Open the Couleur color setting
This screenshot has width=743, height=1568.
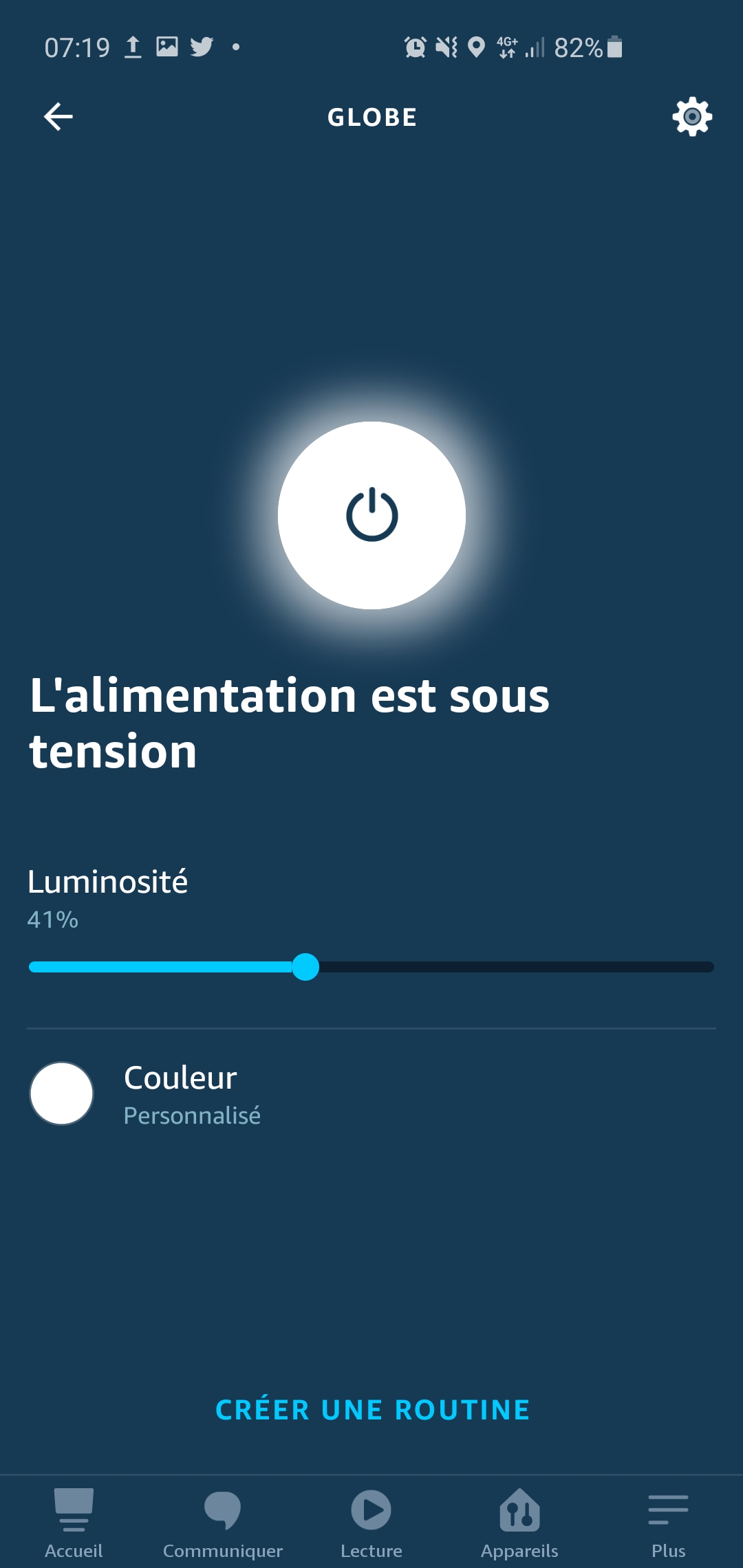pyautogui.click(x=371, y=1094)
